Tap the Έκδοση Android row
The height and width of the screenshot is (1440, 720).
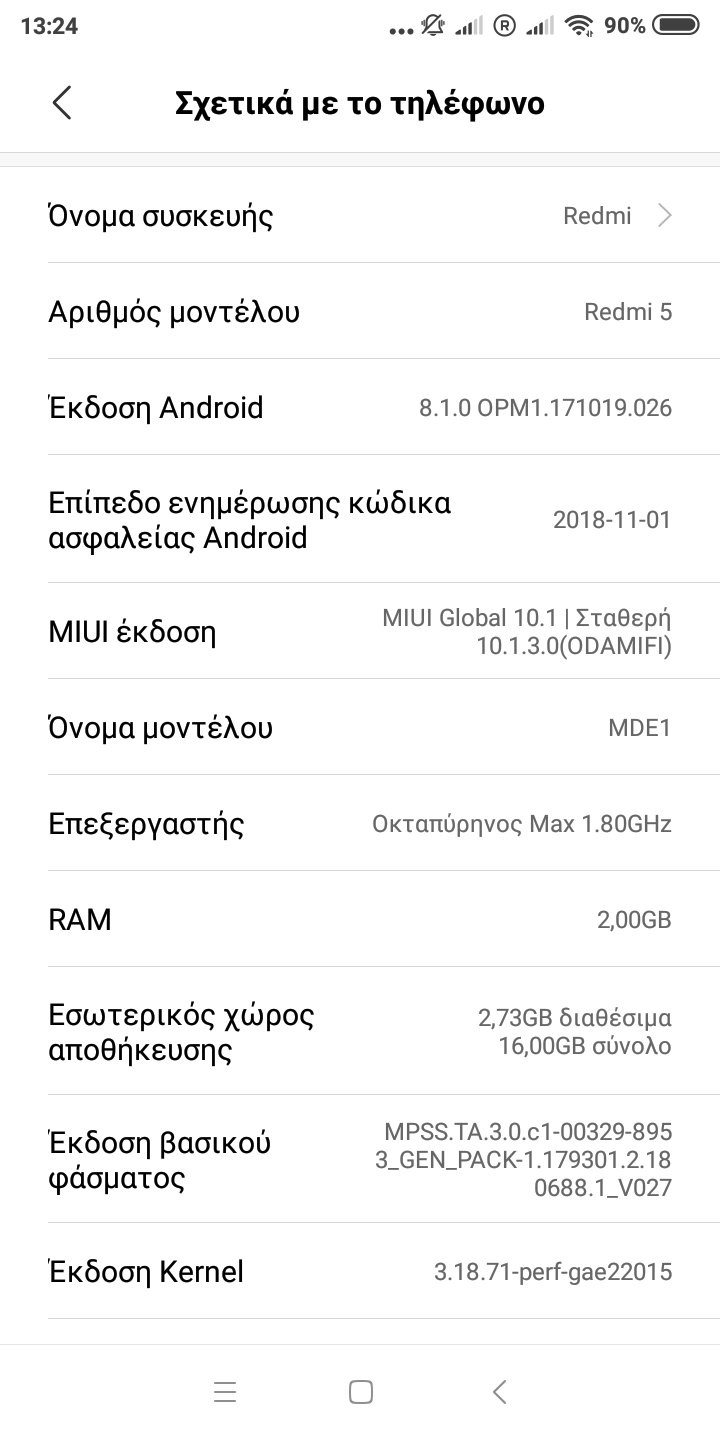coord(360,408)
